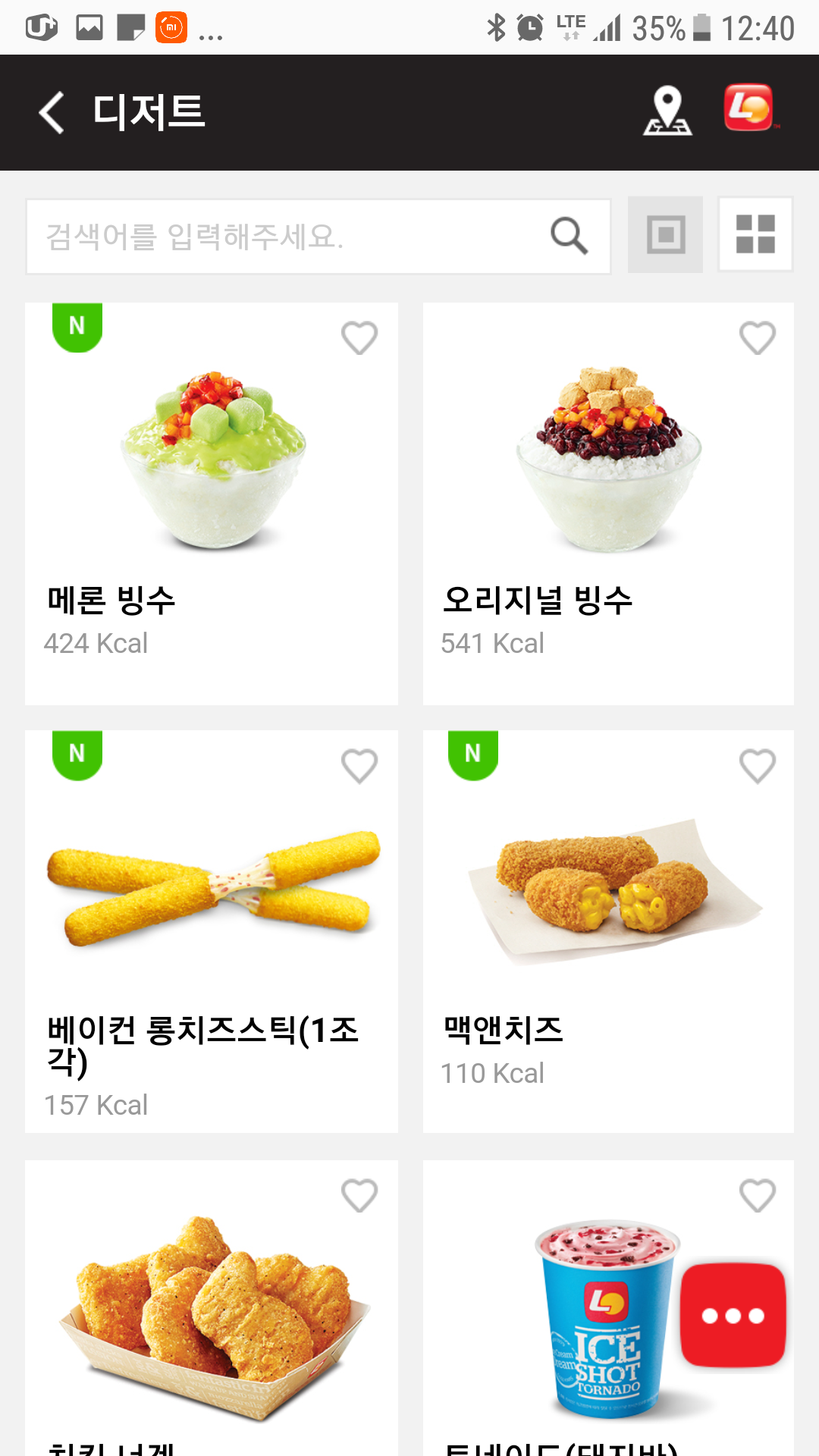This screenshot has height=1456, width=819.
Task: Open the red floating more-options button
Action: coord(733,1315)
